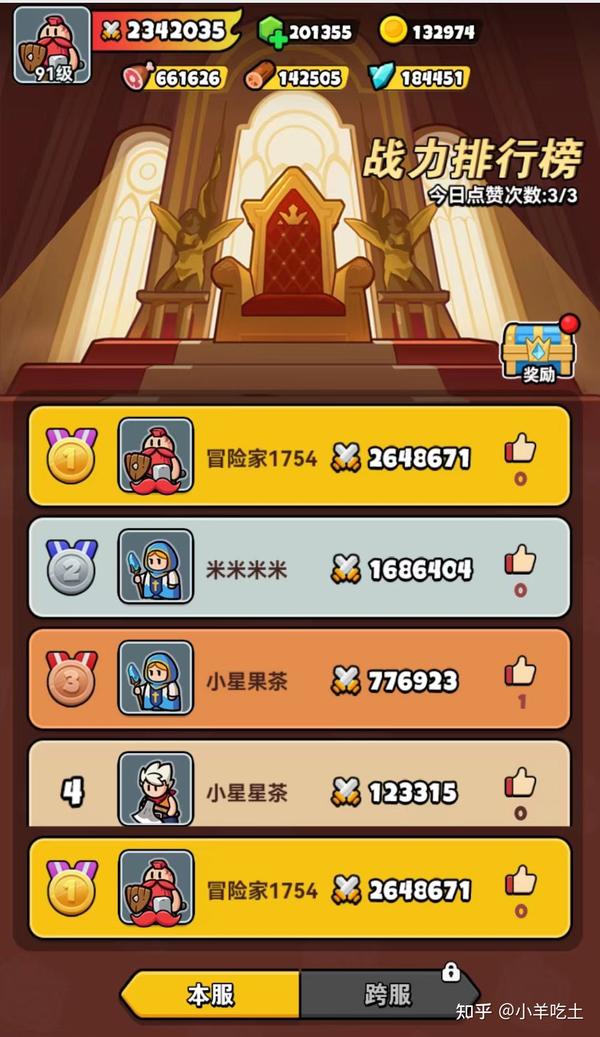600x1037 pixels.
Task: Switch to the locked 跨服 tab
Action: click(388, 995)
